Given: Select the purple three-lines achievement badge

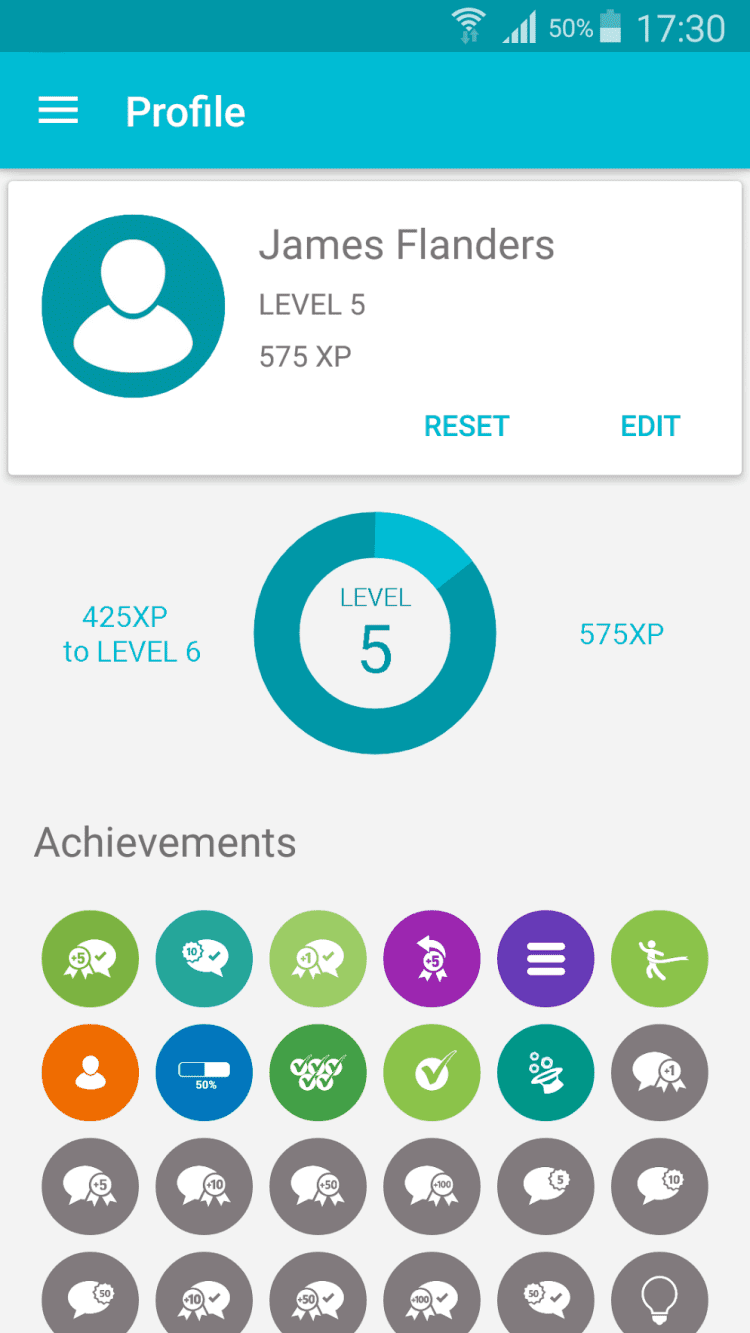Looking at the screenshot, I should click(x=545, y=959).
